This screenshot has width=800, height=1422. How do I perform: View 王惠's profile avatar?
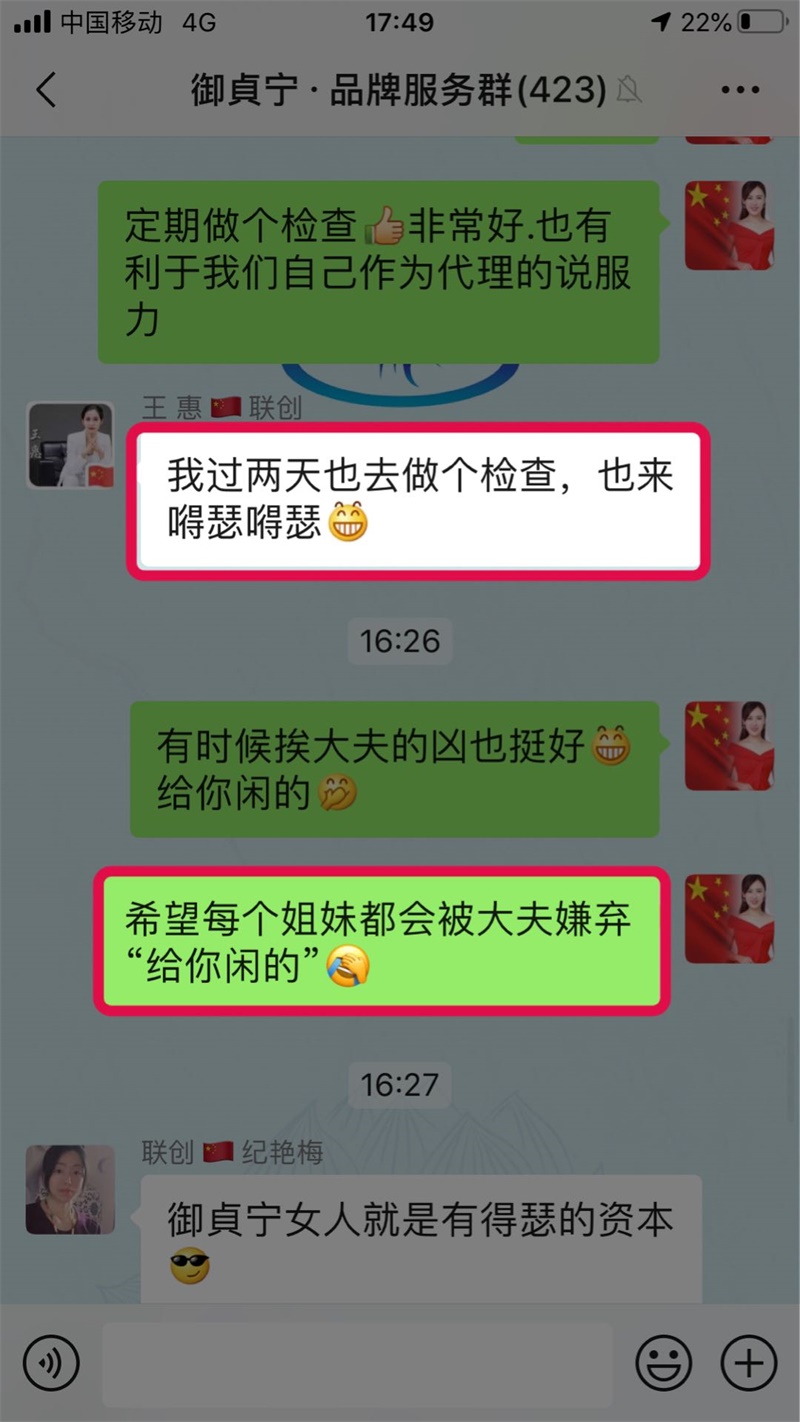[x=71, y=446]
